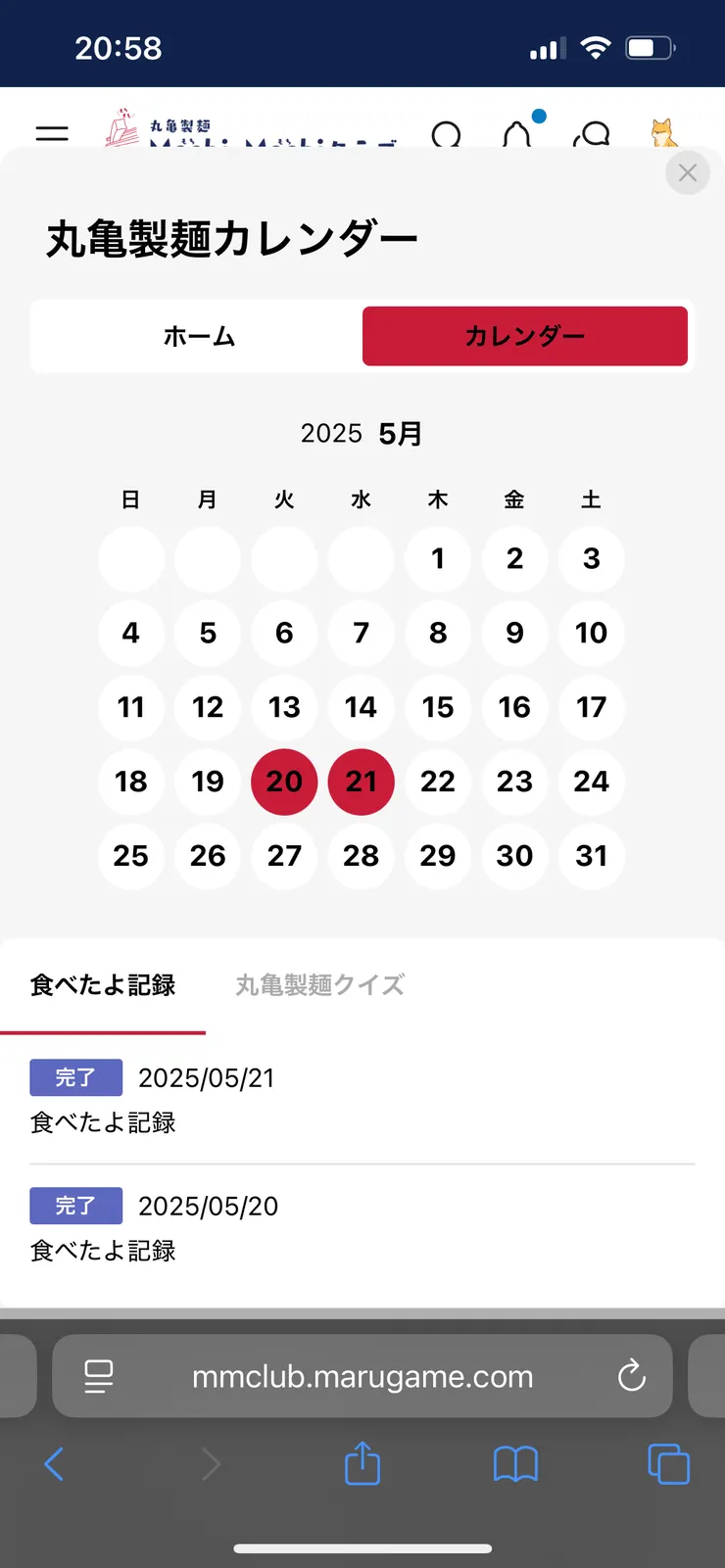Switch to the ホーム tab

(199, 336)
